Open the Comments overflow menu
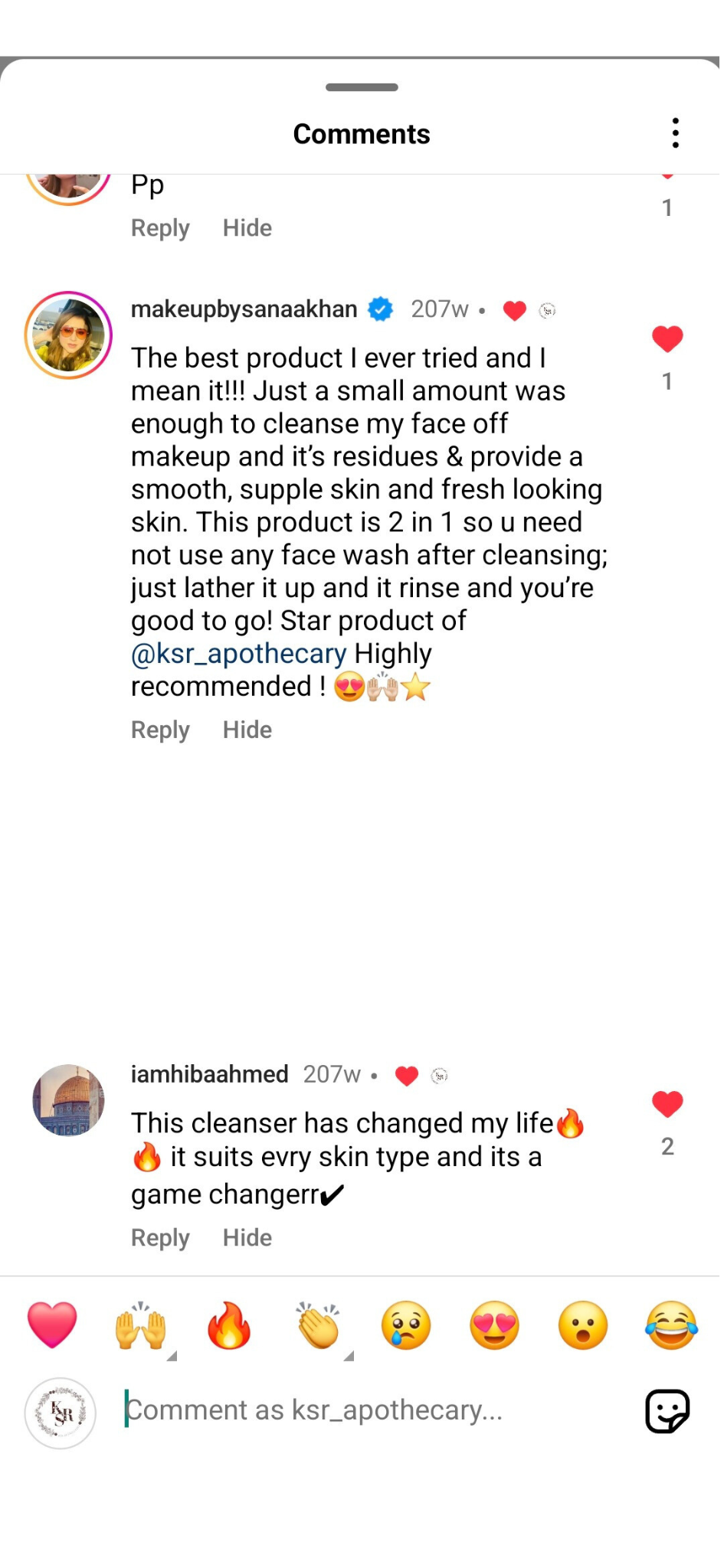Screen dimensions: 724x1568 [674, 133]
